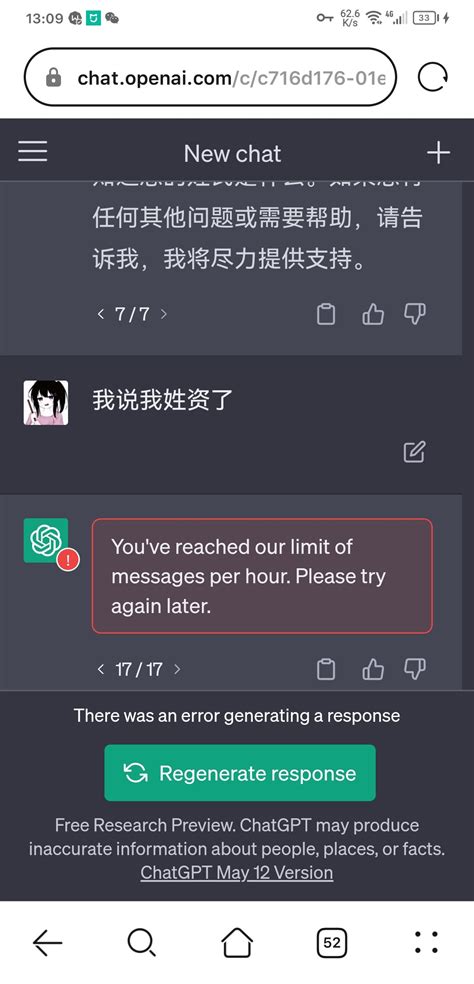Image resolution: width=474 pixels, height=984 pixels.
Task: Start a new chat with plus icon
Action: (438, 152)
